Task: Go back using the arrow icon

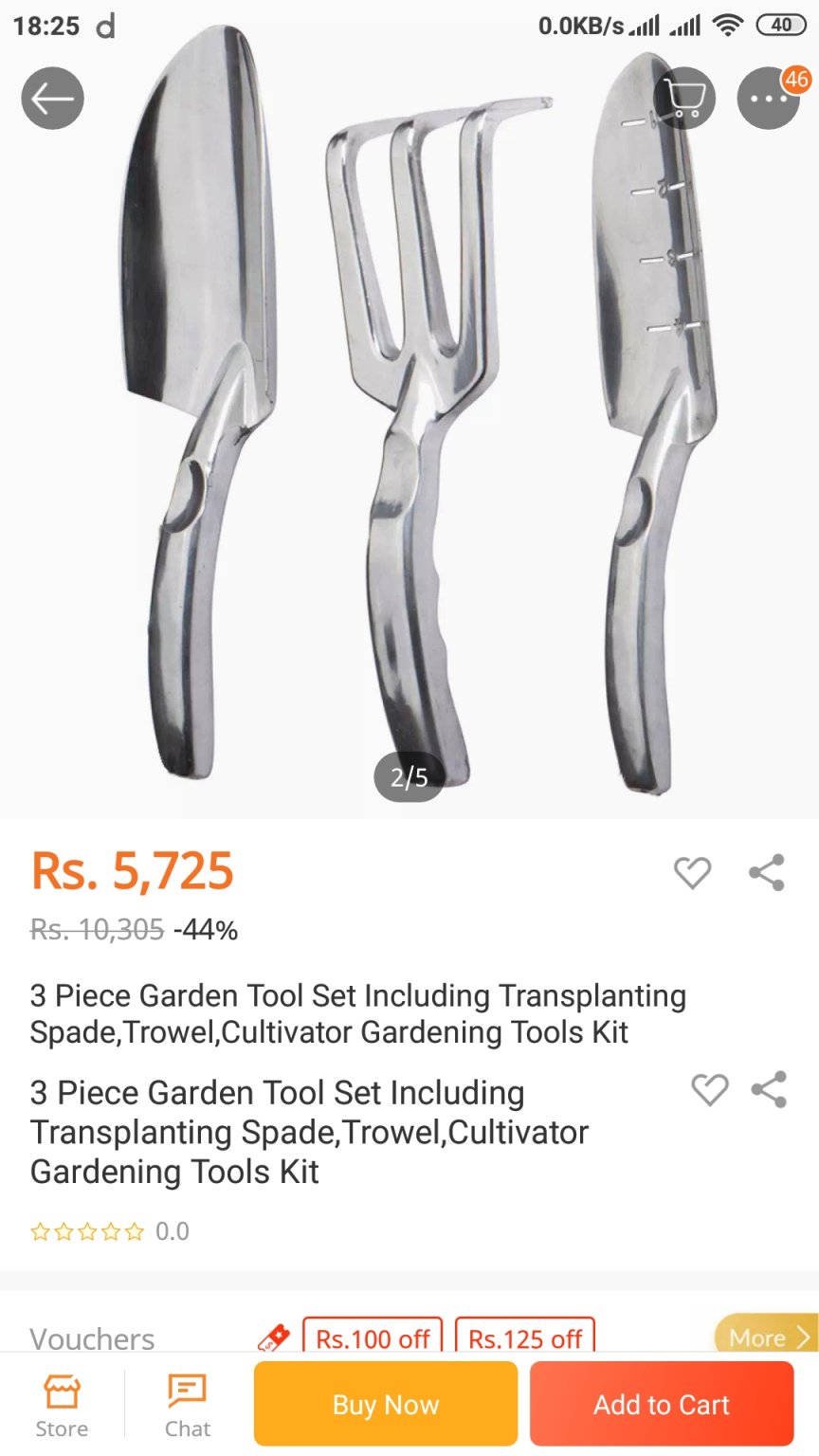Action: point(52,99)
